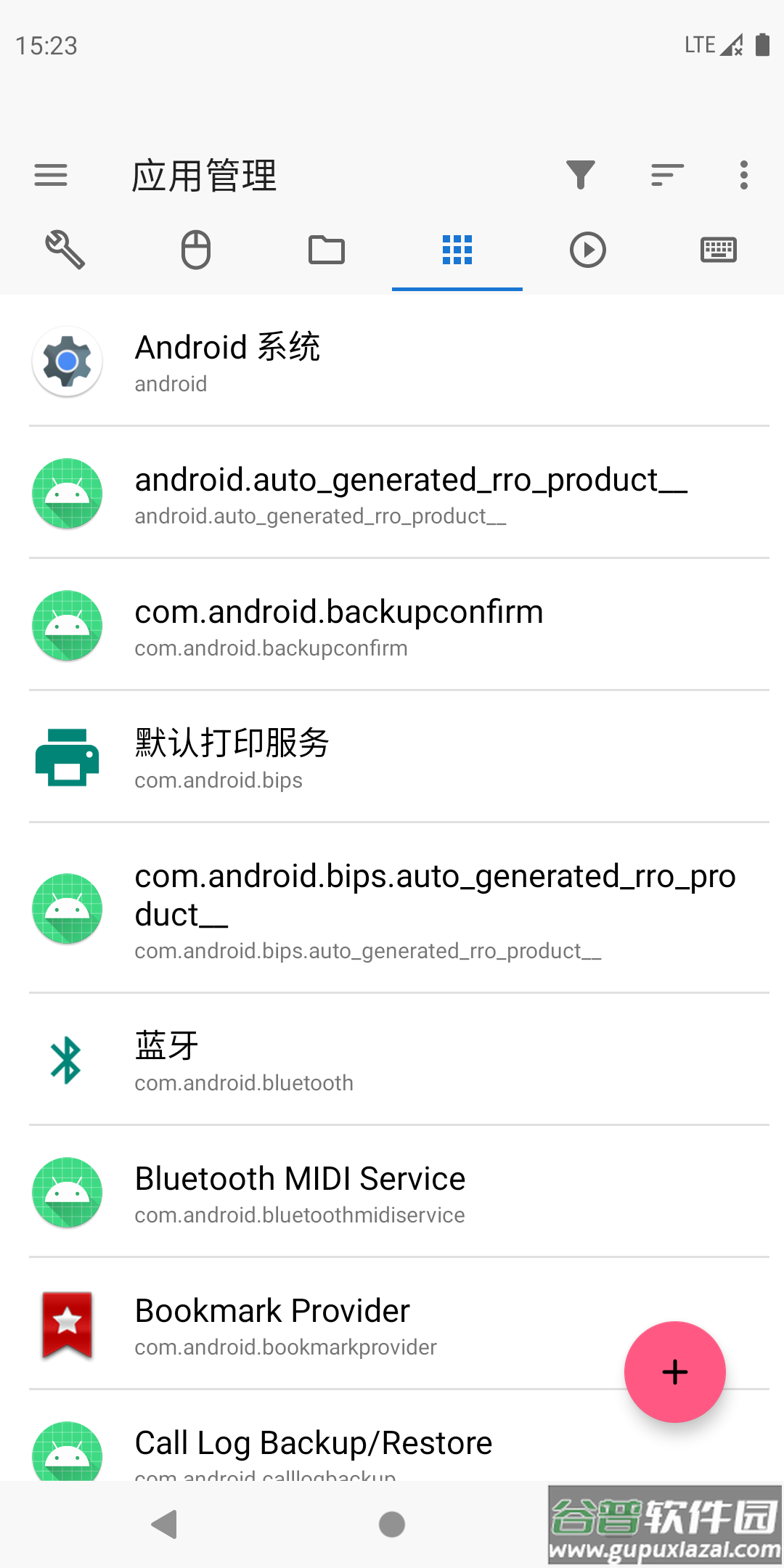Select the sort icon next to the filter
The height and width of the screenshot is (1568, 784).
(x=666, y=174)
